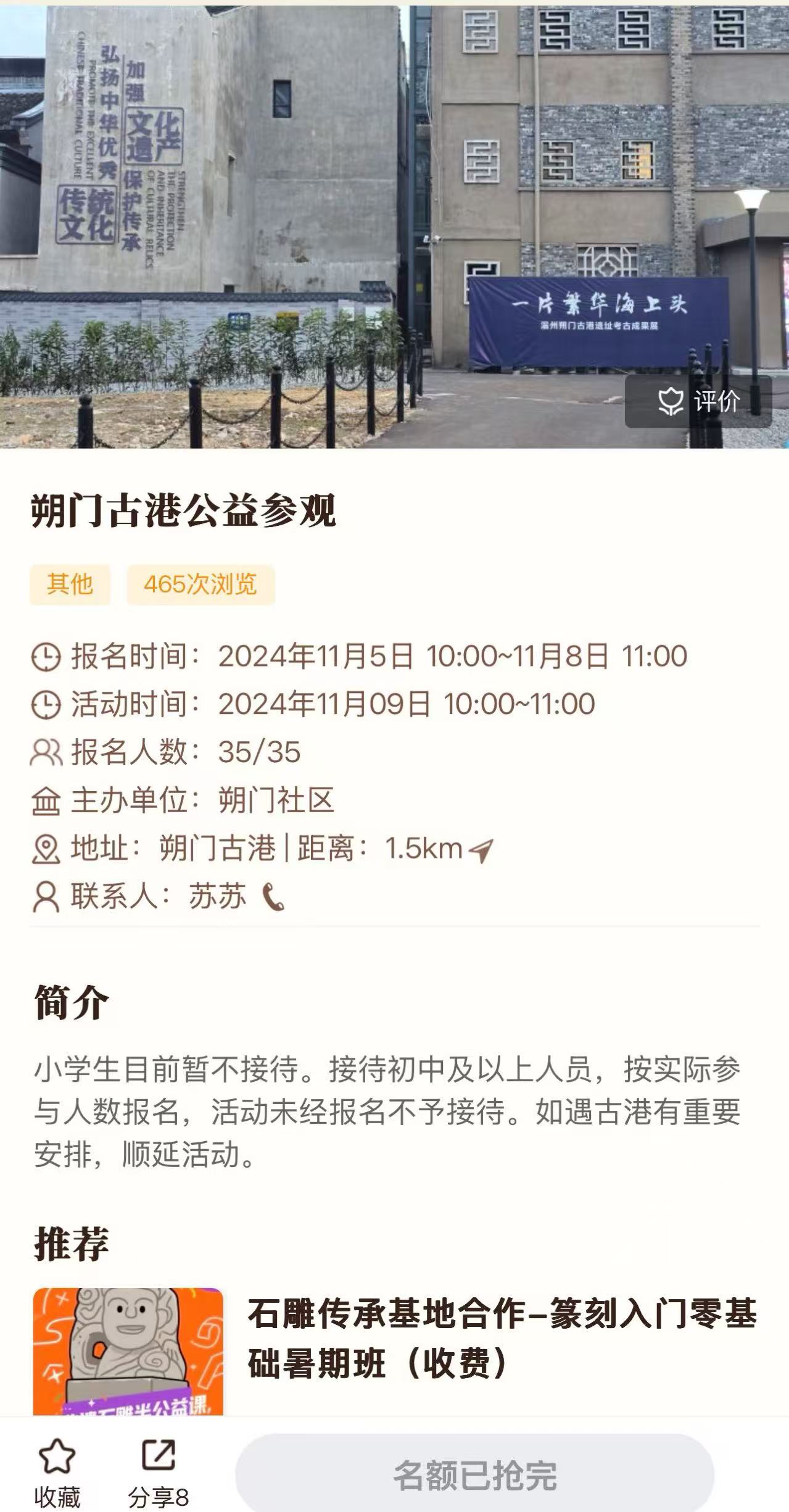Tap the 名额已抢完 sign-up button

point(474,1473)
